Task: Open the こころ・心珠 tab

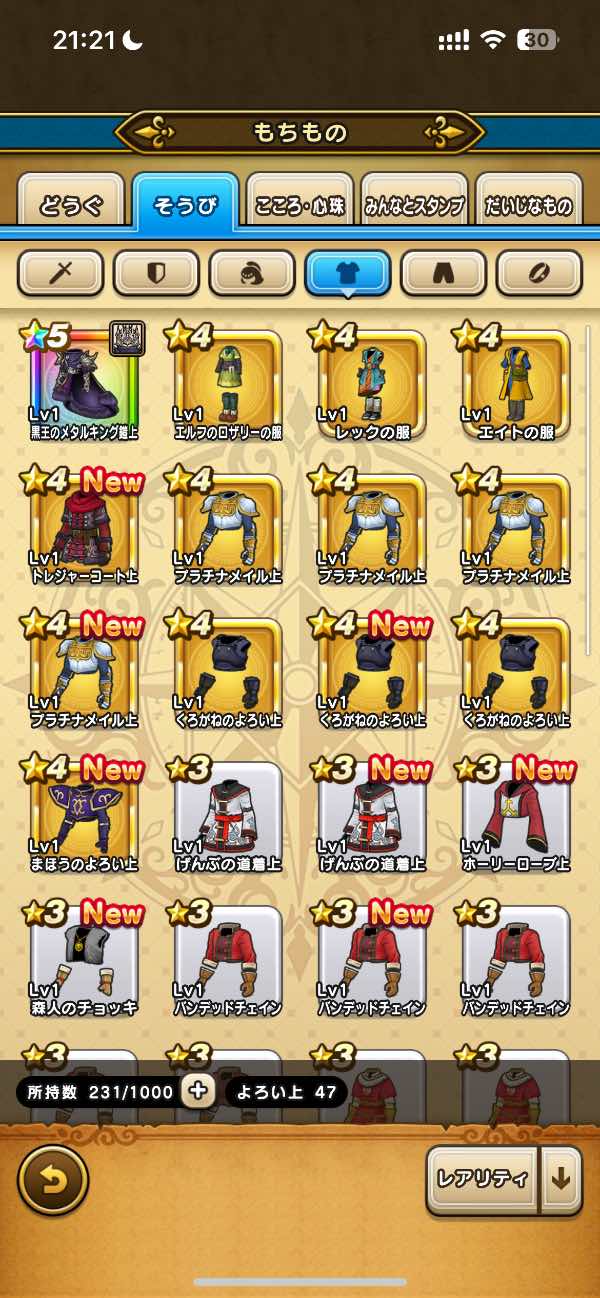Action: (301, 206)
